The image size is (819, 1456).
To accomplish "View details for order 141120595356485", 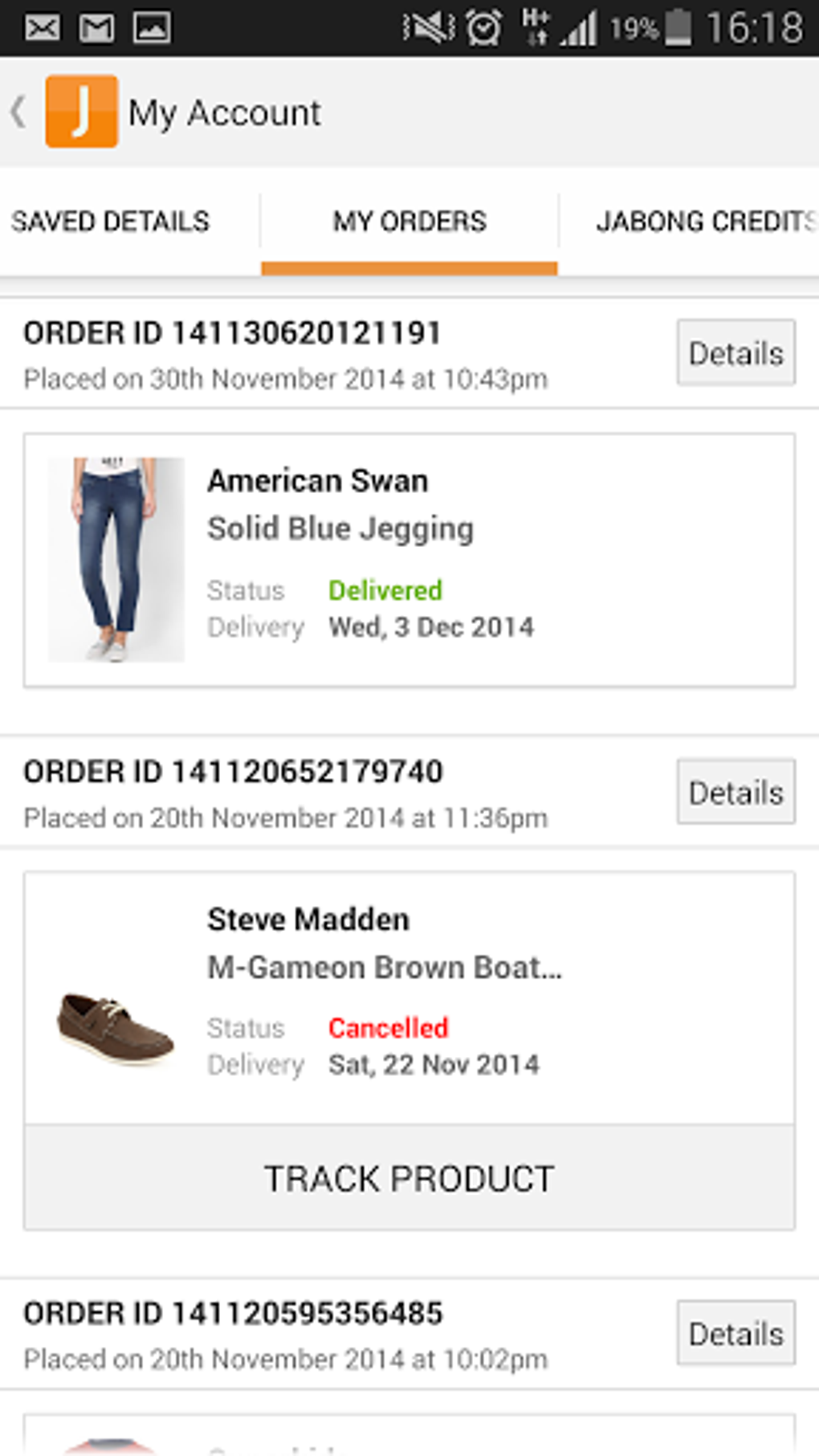I will (x=736, y=1333).
